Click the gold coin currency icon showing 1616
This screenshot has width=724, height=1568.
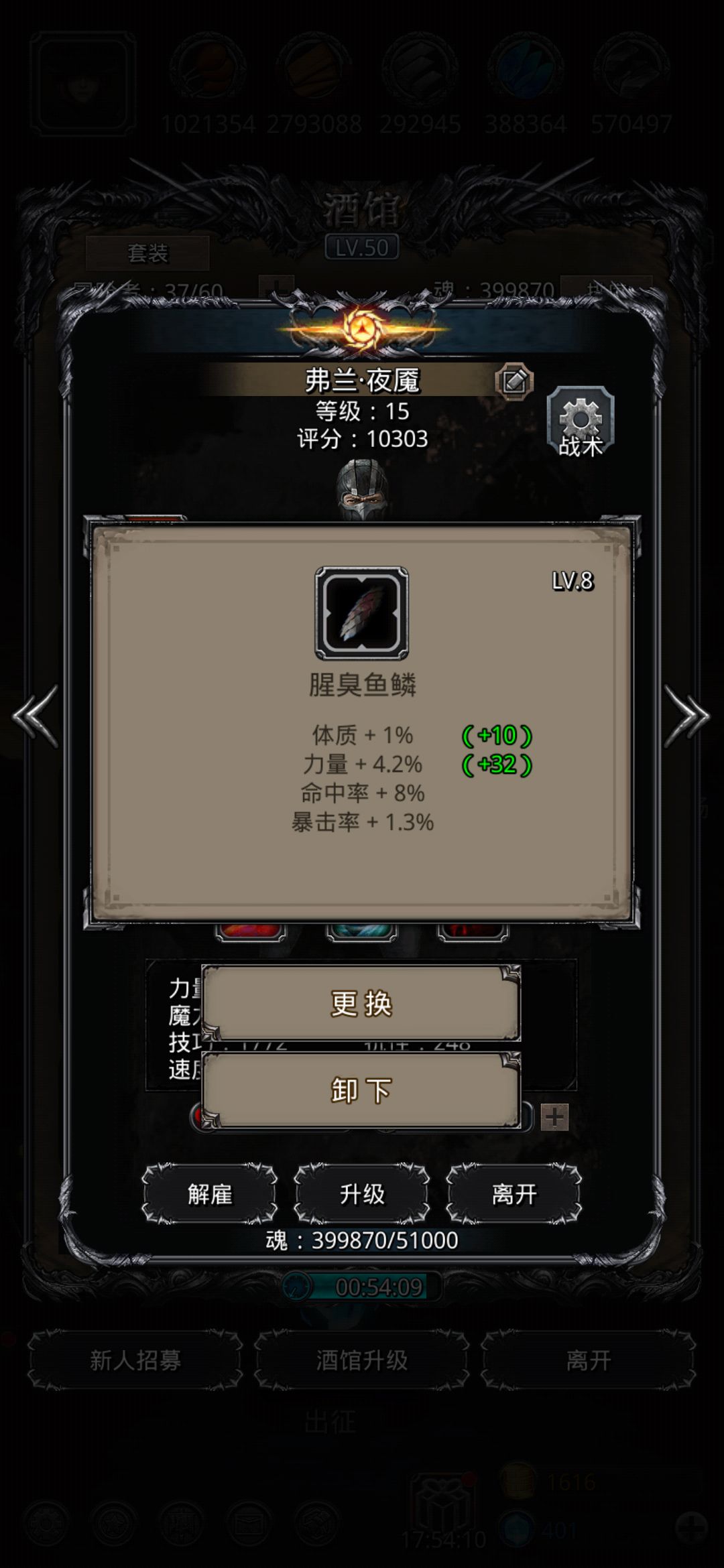tap(516, 1481)
